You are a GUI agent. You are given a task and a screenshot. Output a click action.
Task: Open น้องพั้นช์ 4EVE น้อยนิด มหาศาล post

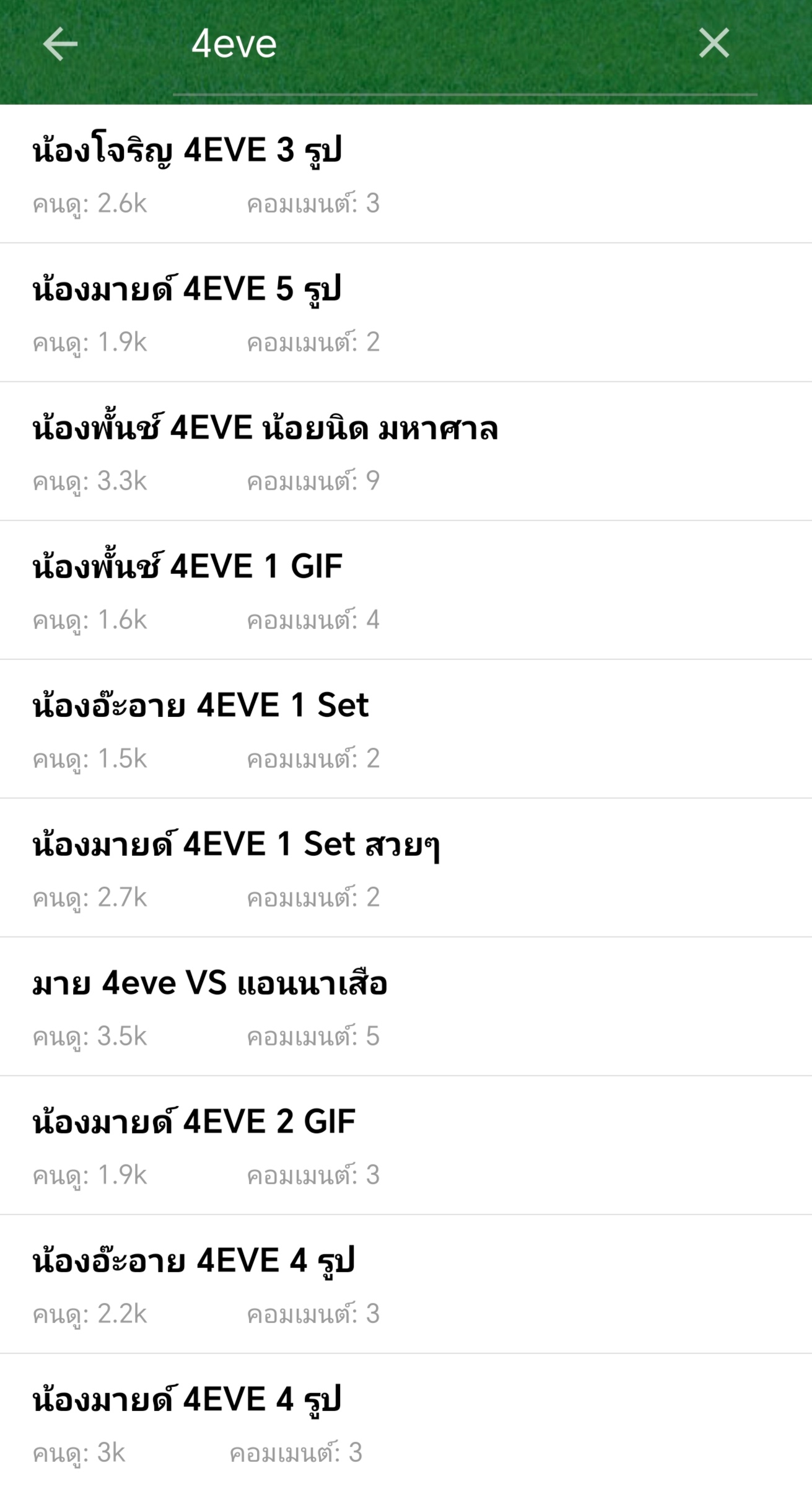(406, 452)
